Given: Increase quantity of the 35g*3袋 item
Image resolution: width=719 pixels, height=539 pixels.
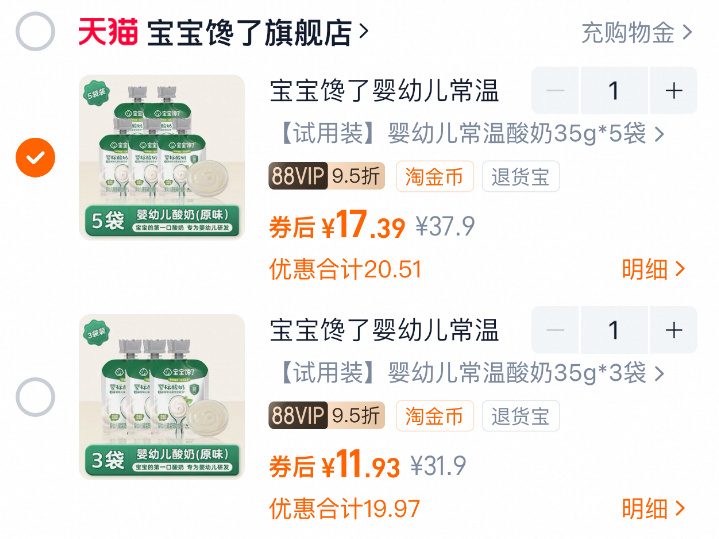Looking at the screenshot, I should [x=674, y=330].
